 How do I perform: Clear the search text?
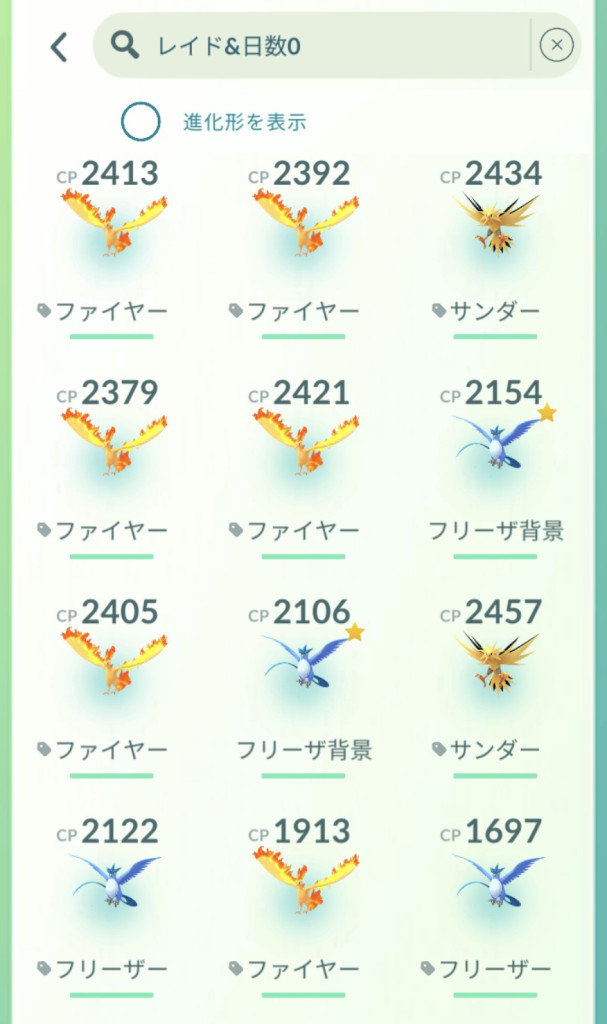tap(557, 45)
